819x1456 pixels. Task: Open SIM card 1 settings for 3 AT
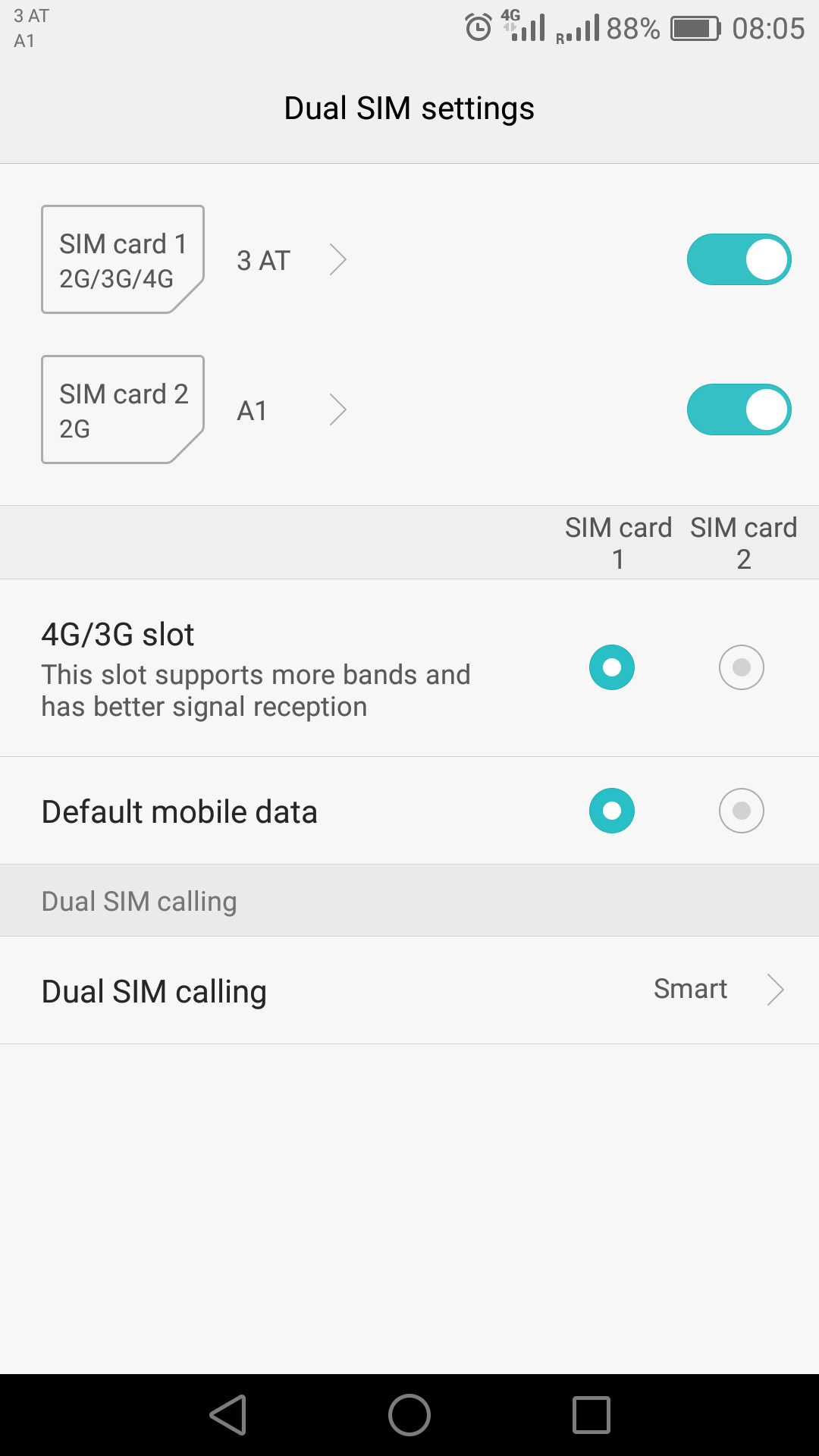(x=292, y=260)
